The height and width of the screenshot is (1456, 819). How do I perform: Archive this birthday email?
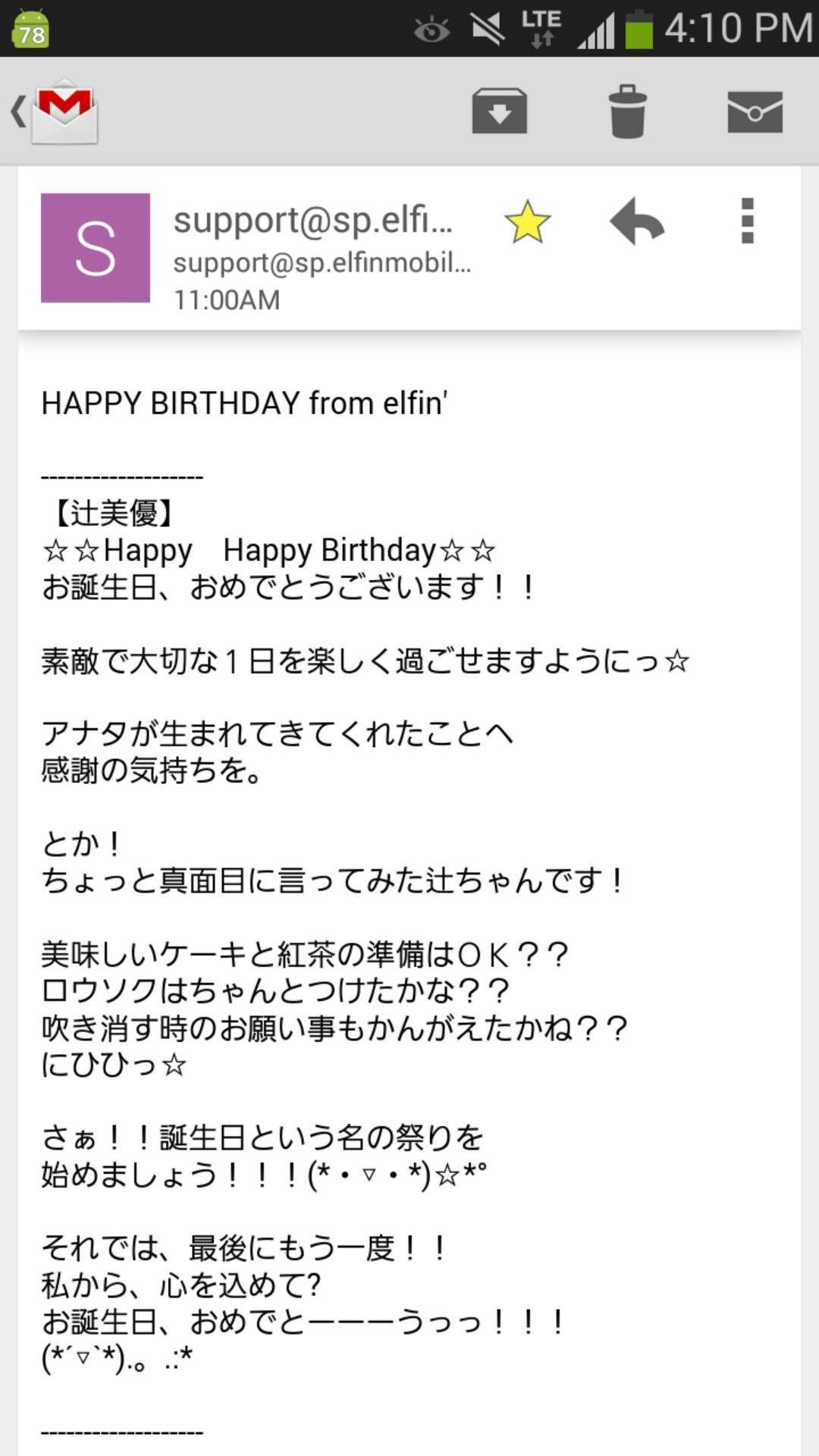point(499,111)
